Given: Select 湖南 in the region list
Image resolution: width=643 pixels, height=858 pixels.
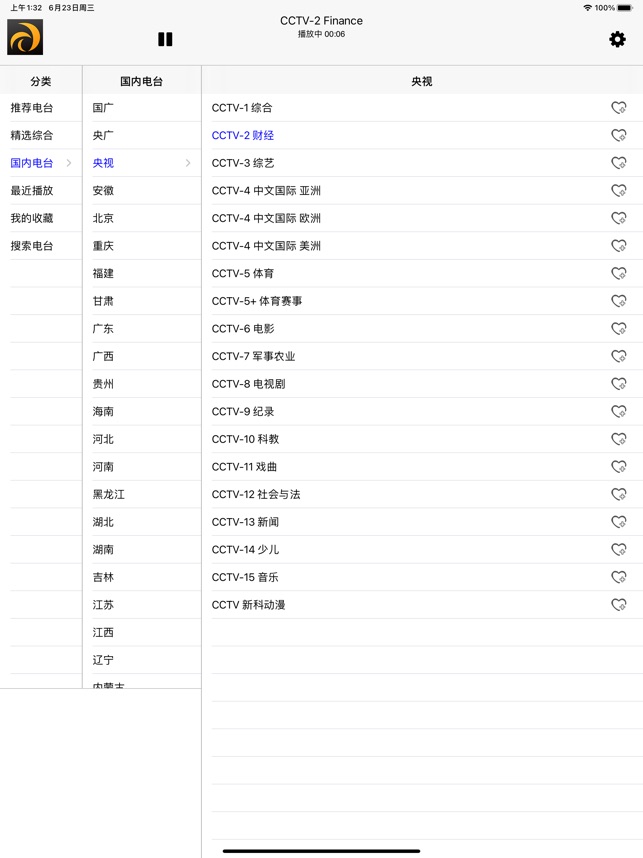Looking at the screenshot, I should (x=103, y=550).
